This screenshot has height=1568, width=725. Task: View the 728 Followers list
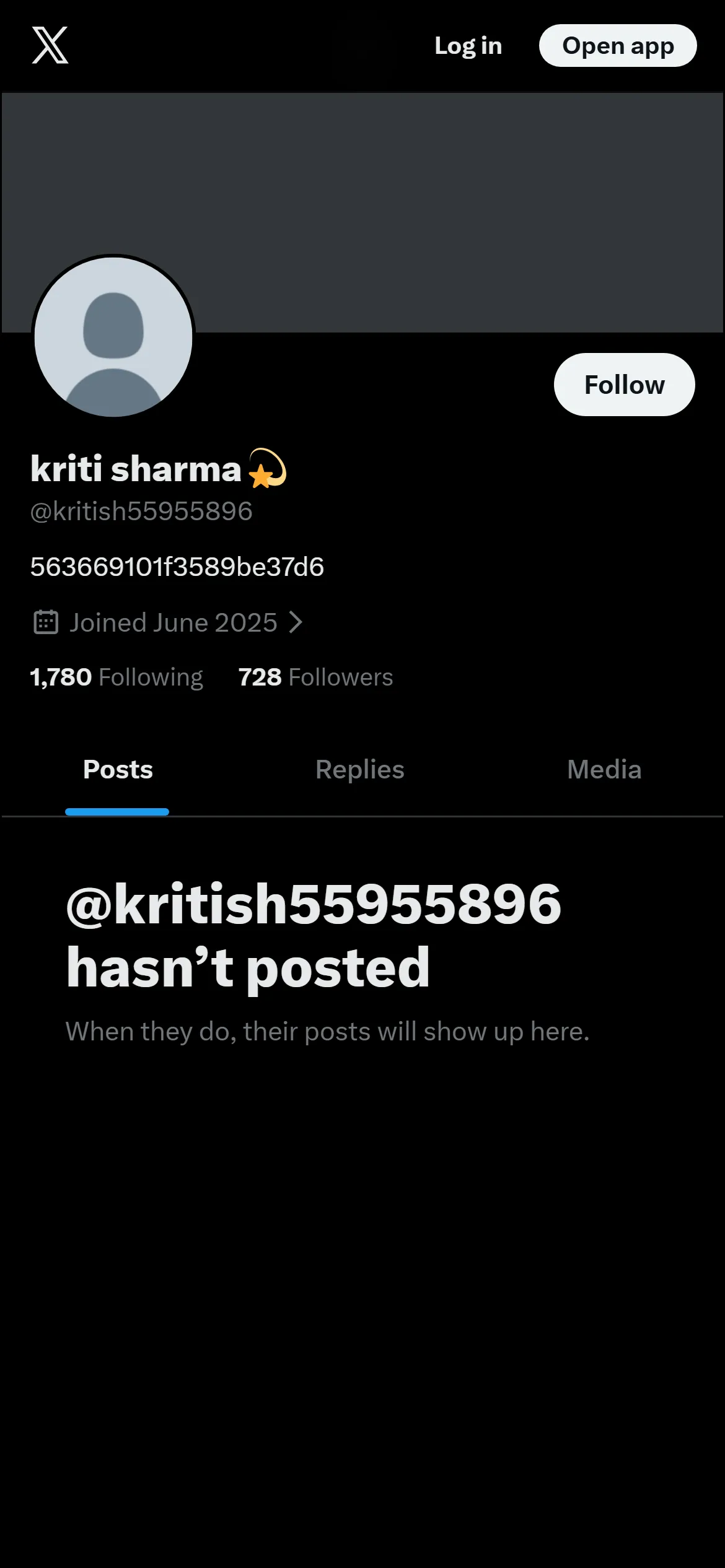click(315, 677)
